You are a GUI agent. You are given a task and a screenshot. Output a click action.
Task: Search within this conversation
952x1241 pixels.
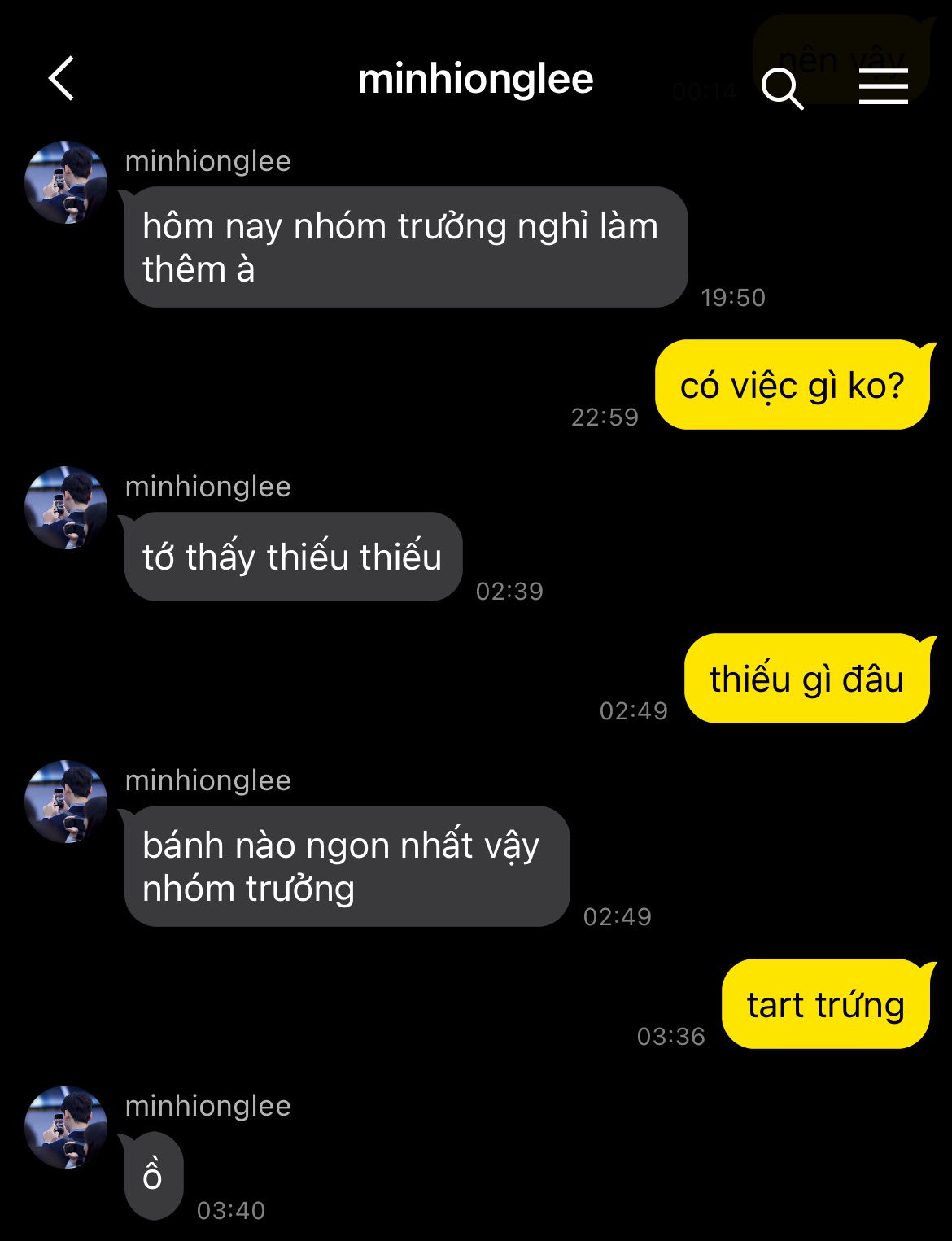pyautogui.click(x=781, y=87)
